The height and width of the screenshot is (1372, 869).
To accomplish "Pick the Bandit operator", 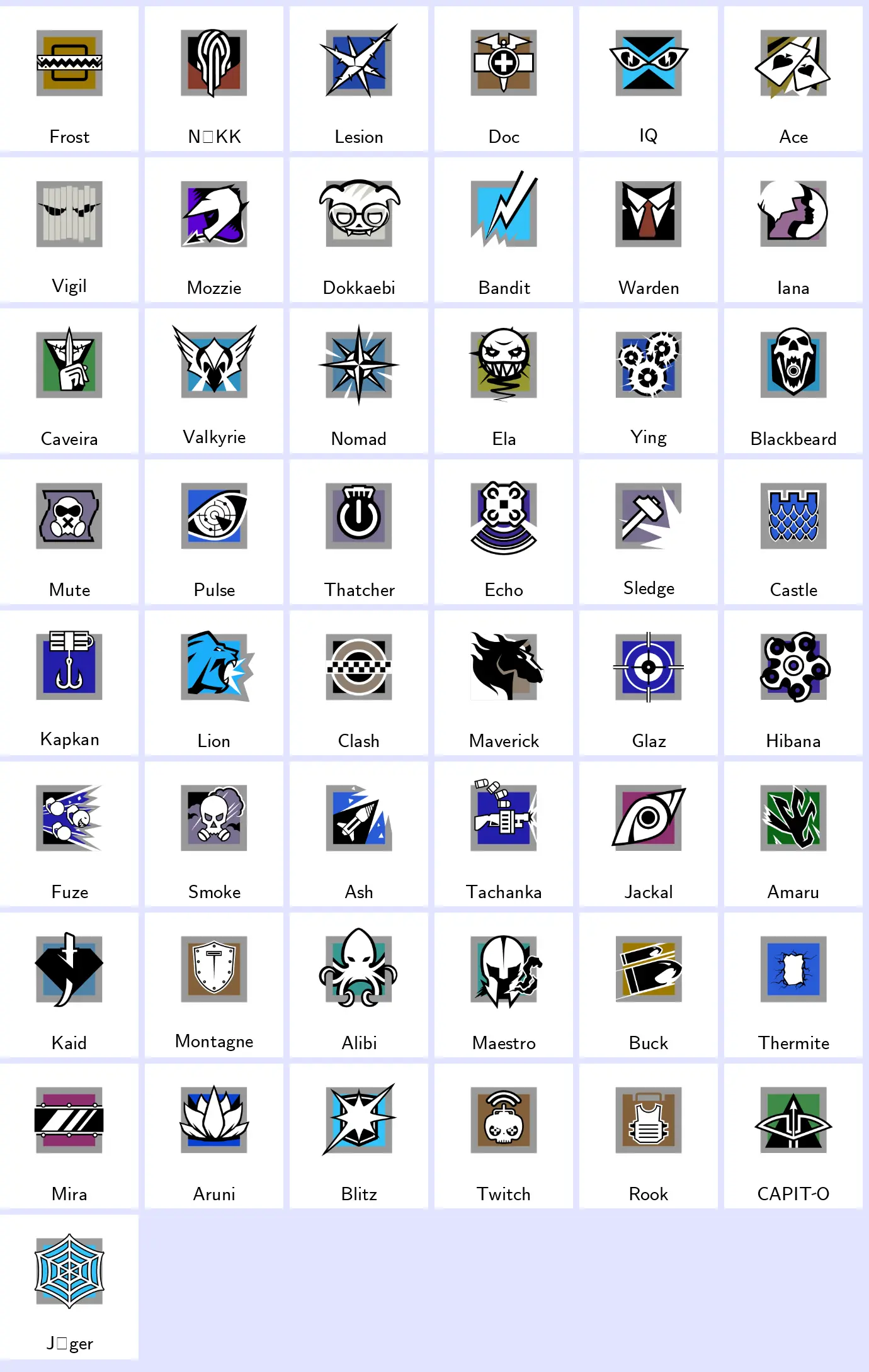I will (504, 230).
